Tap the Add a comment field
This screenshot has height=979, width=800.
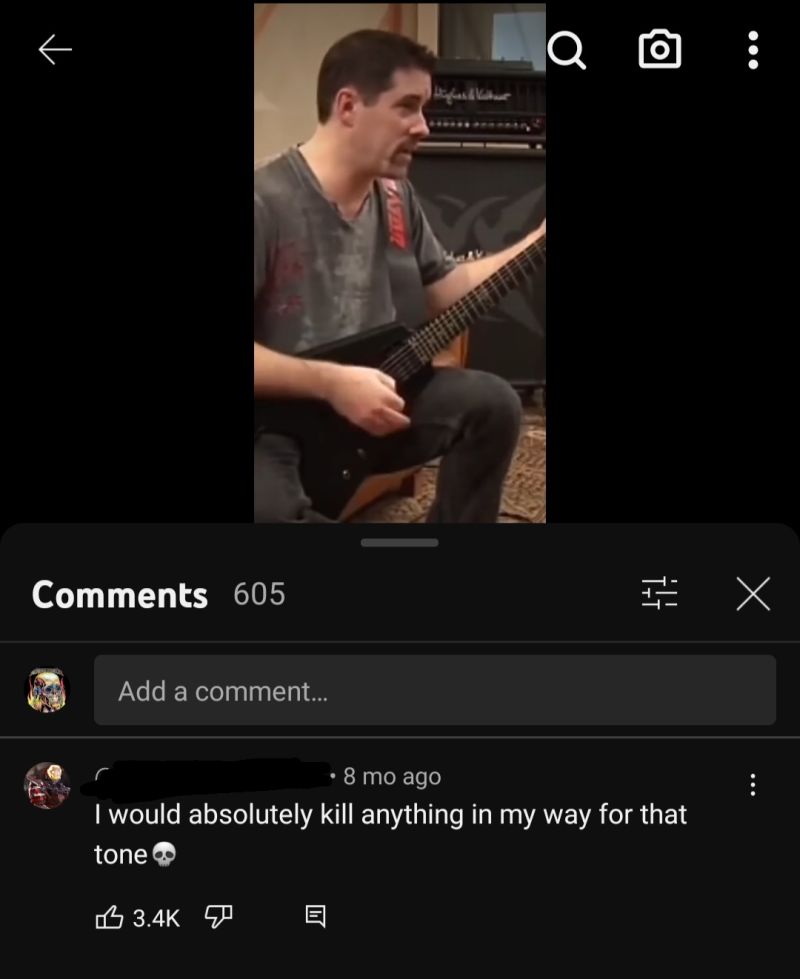pyautogui.click(x=434, y=691)
